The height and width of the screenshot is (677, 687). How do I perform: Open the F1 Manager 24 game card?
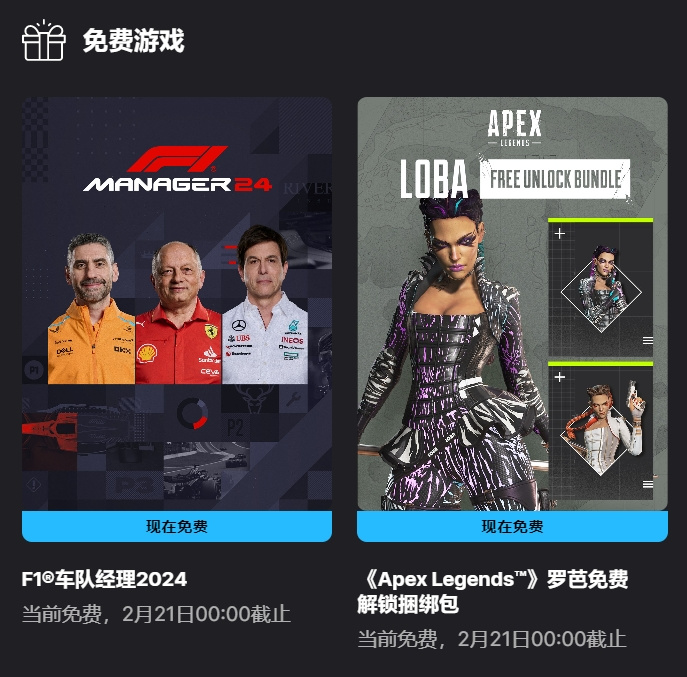pyautogui.click(x=177, y=300)
